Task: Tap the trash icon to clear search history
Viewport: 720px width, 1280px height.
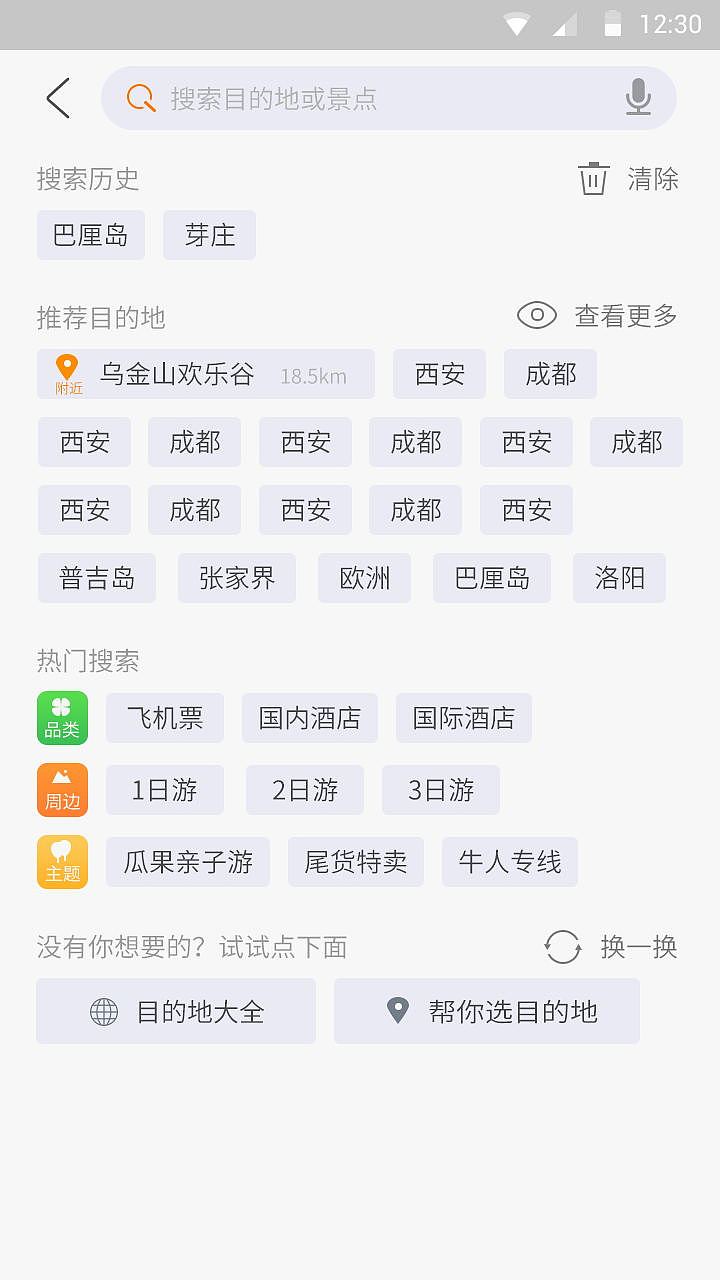Action: coord(594,179)
